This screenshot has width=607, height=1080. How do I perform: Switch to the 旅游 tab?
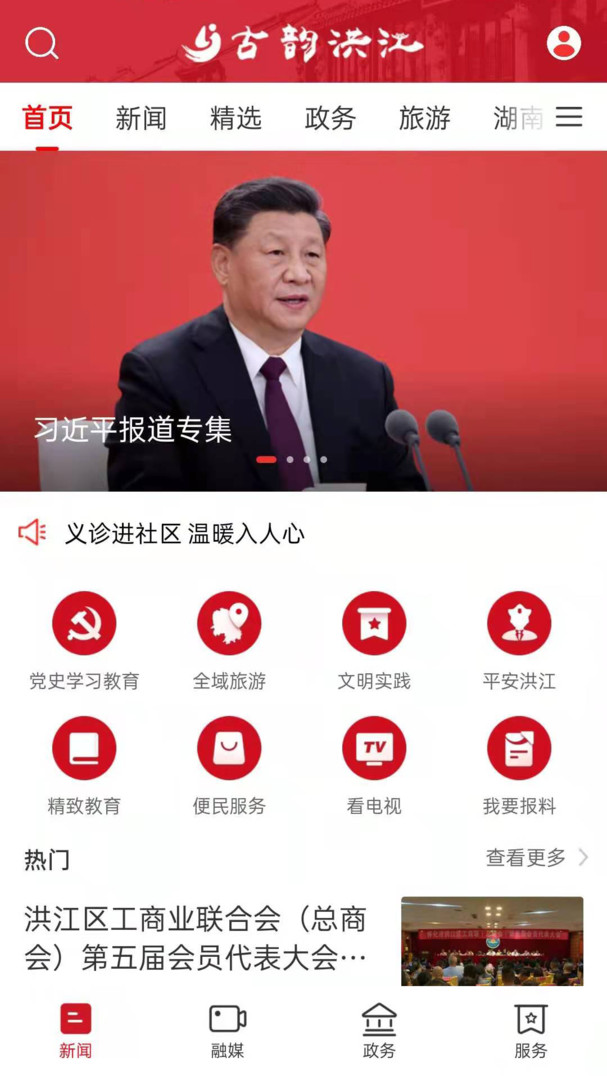(425, 118)
